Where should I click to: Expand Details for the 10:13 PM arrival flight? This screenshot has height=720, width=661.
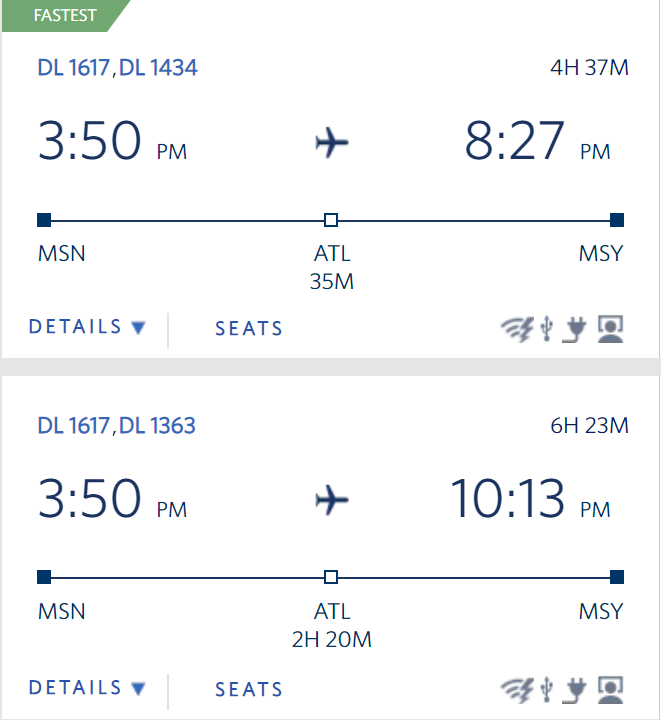click(87, 688)
